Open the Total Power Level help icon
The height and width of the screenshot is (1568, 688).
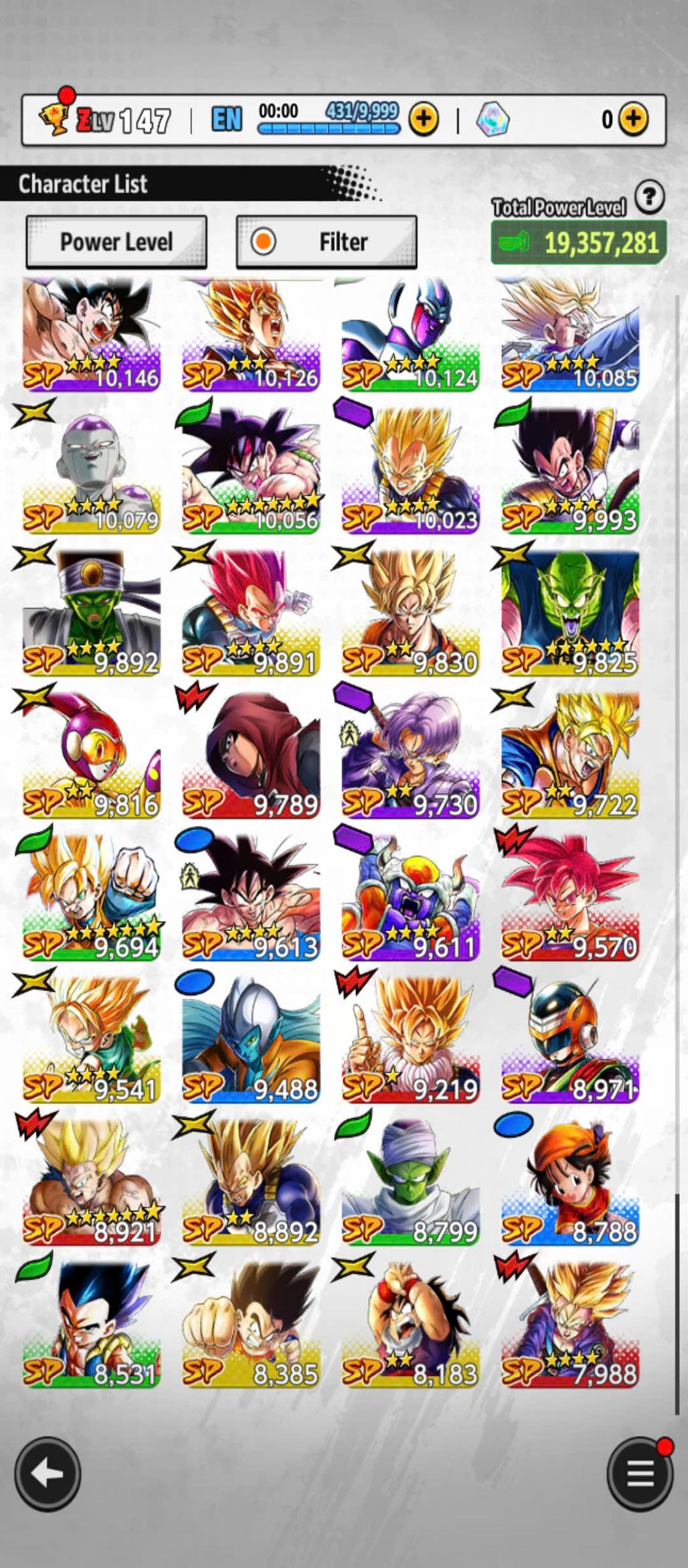coord(649,198)
